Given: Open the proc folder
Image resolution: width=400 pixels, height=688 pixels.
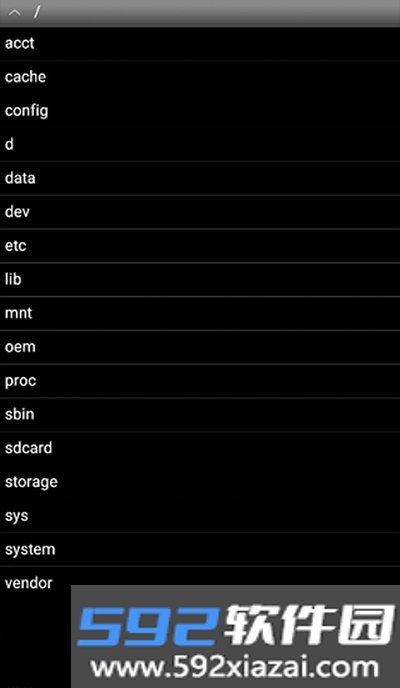Looking at the screenshot, I should (200, 381).
